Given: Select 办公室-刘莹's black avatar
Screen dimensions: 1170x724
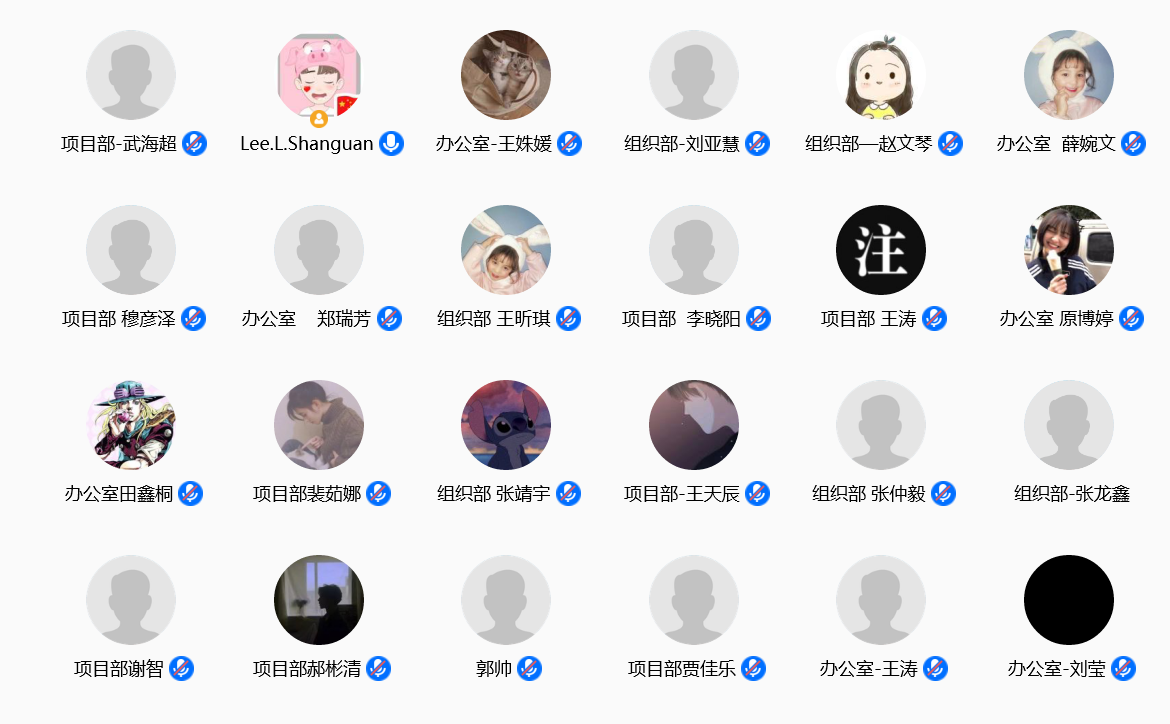Looking at the screenshot, I should (1069, 600).
